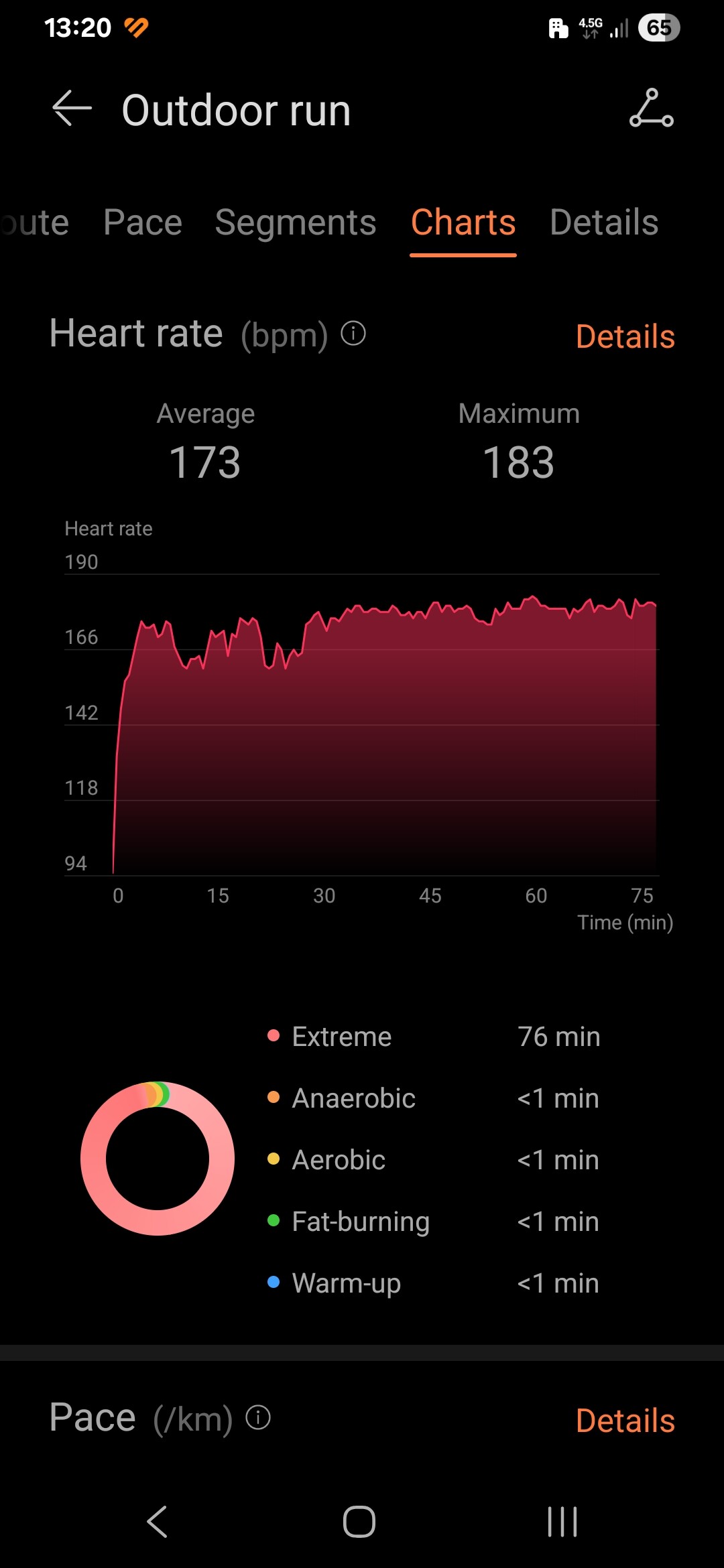Switch to the Segments tab

[x=296, y=222]
